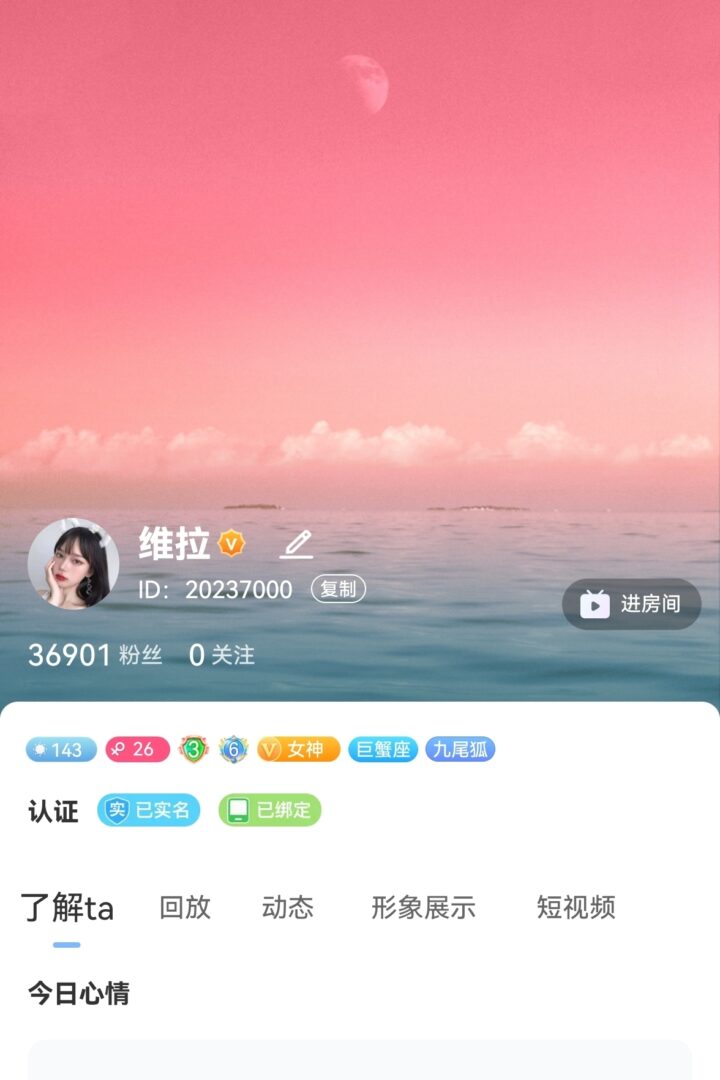Tap the 九尾狐 badge

click(460, 749)
